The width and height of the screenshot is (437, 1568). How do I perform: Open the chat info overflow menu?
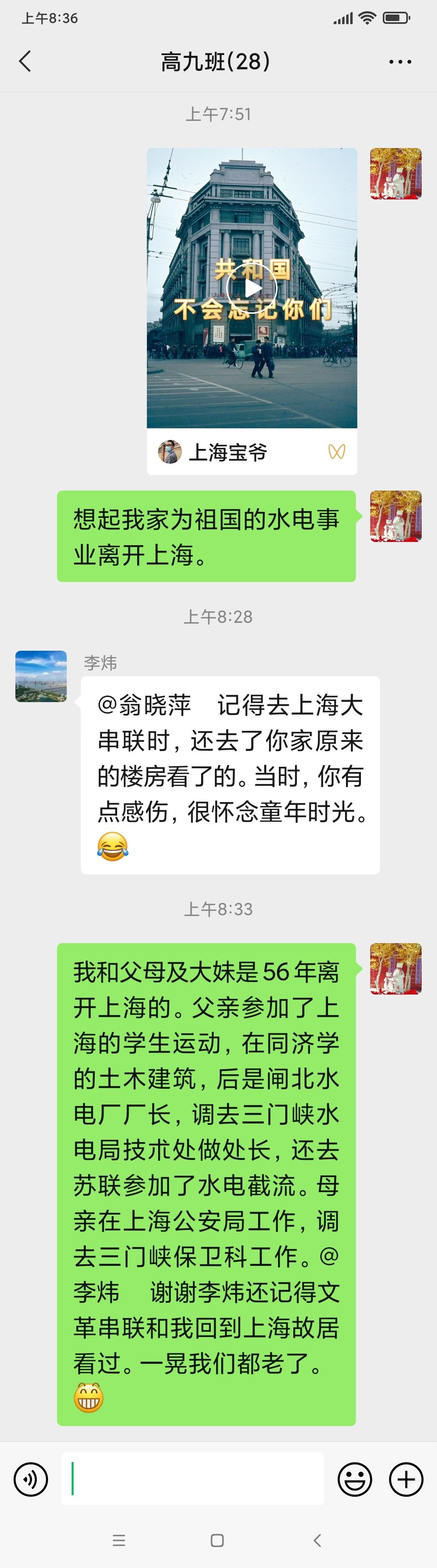[400, 61]
